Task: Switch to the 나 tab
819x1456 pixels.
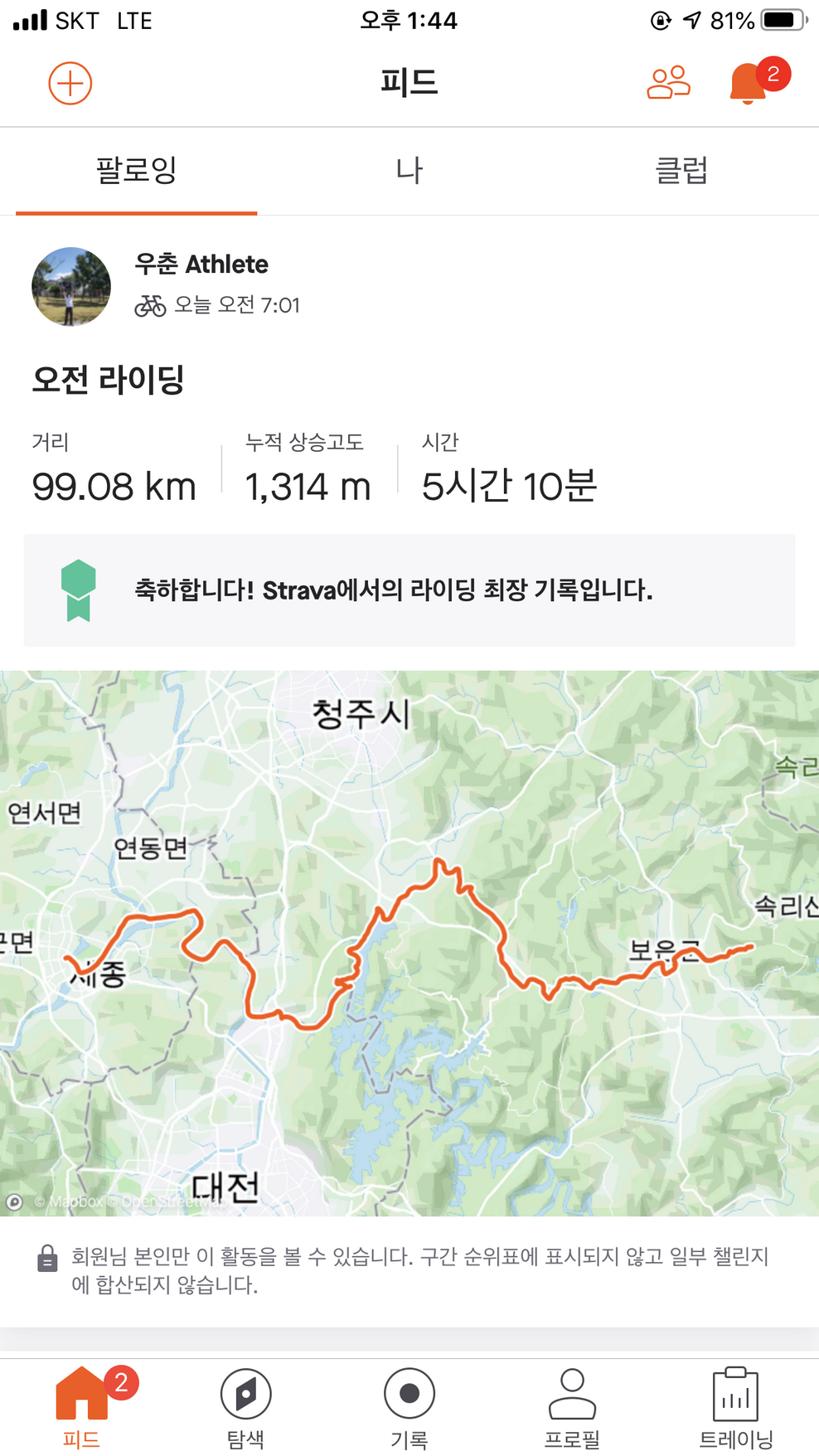Action: click(409, 171)
